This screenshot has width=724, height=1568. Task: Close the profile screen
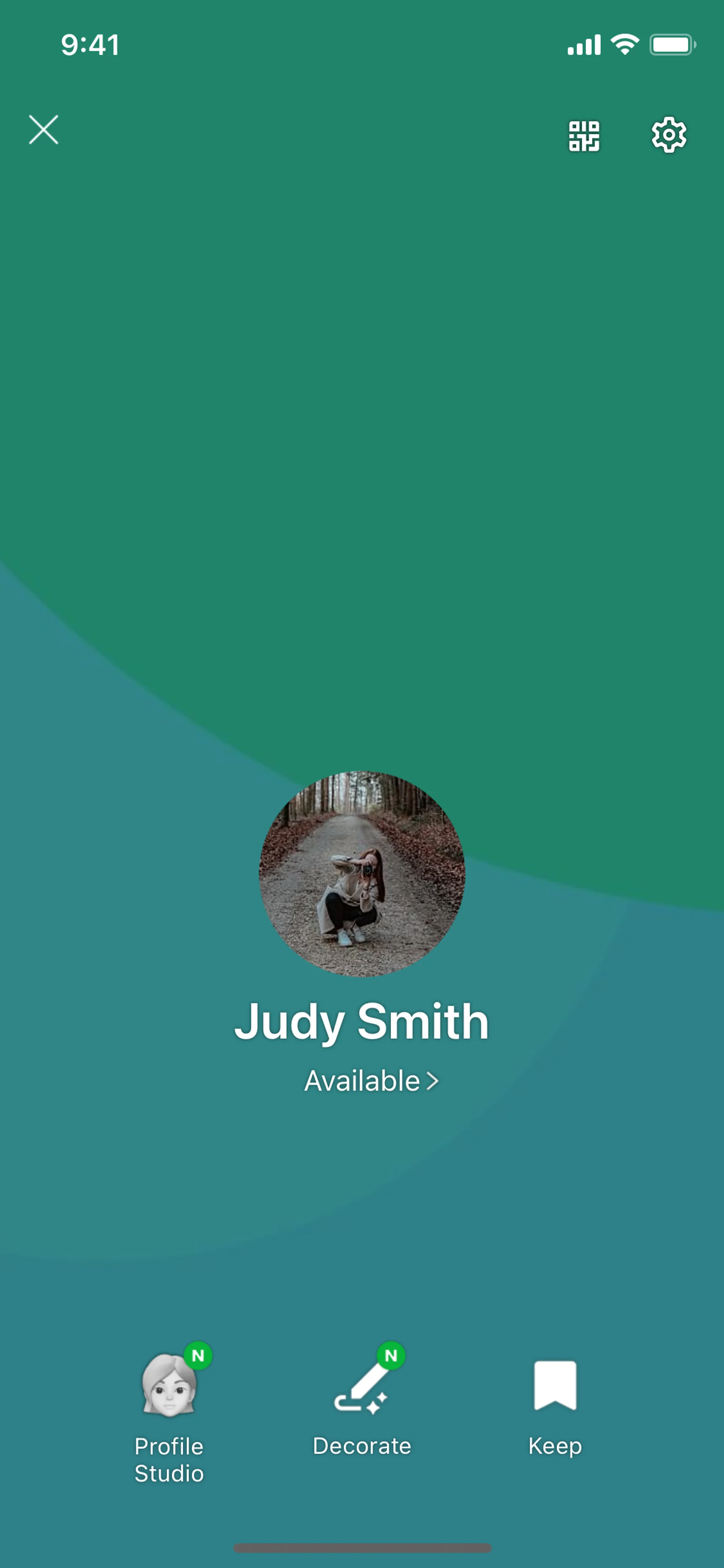44,130
